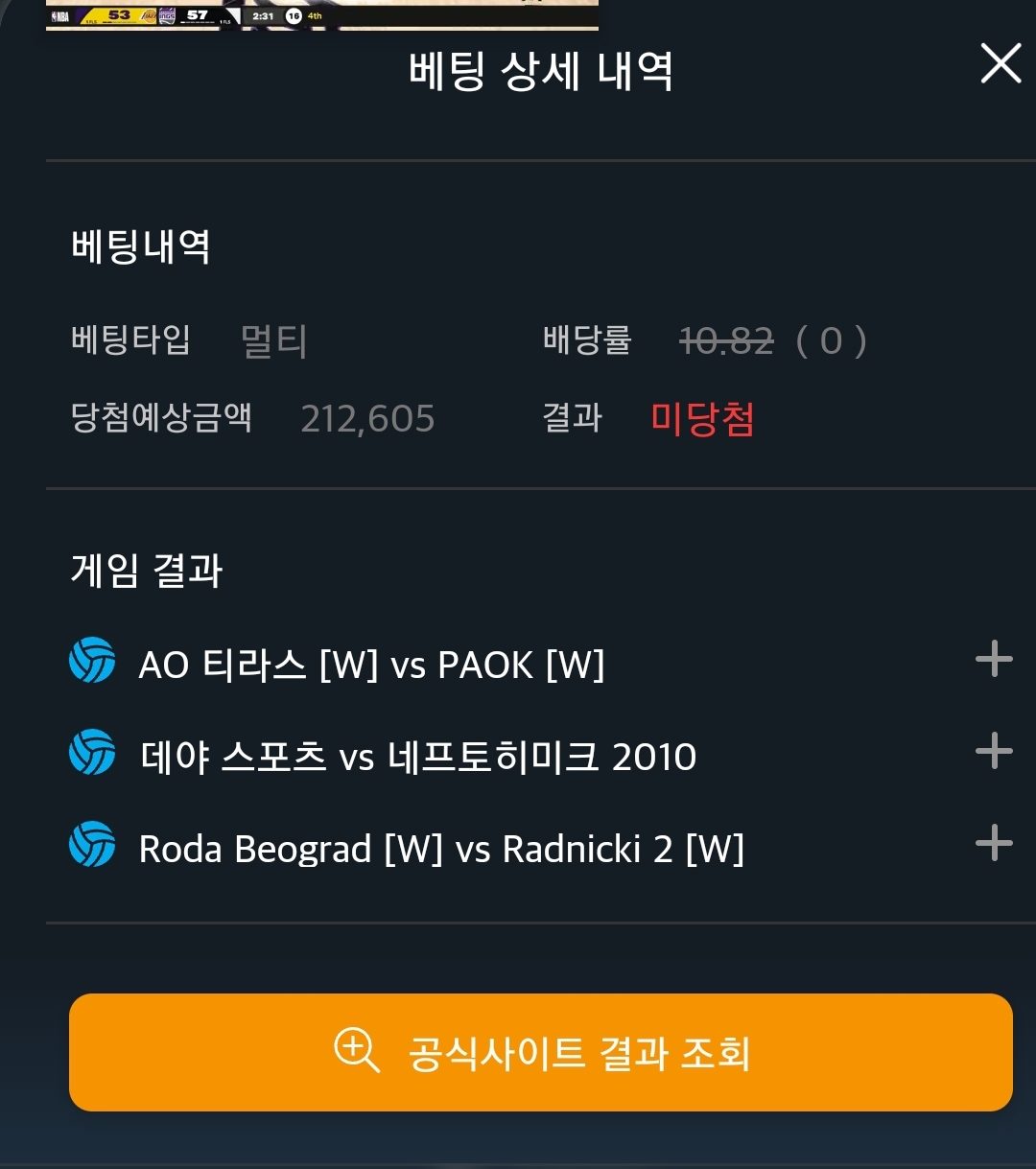Image resolution: width=1036 pixels, height=1169 pixels.
Task: Expand AO 티라스 [W] vs PAOK [W] details
Action: tap(994, 658)
